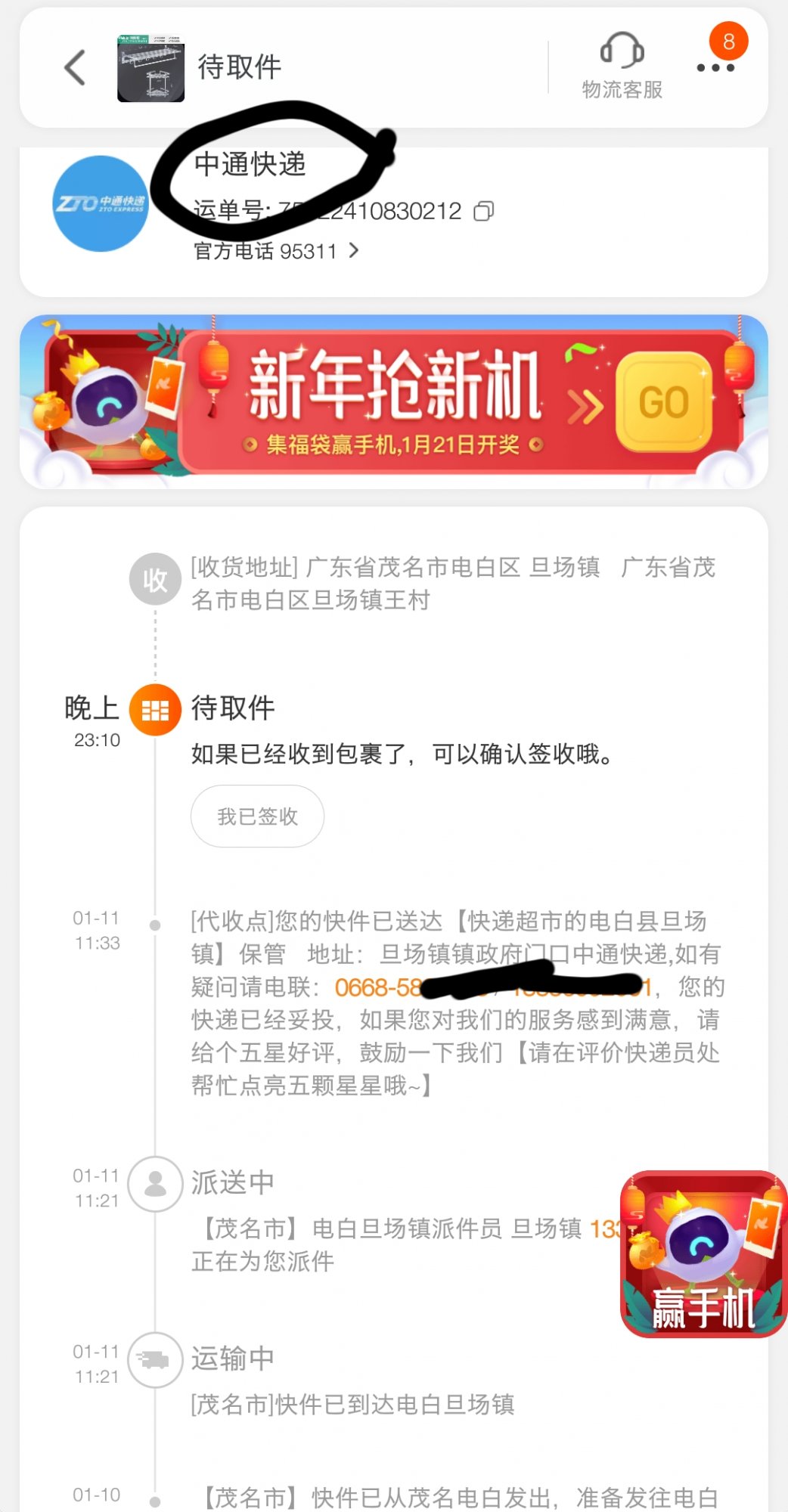Contact 物流客服 logistics support
Image resolution: width=788 pixels, height=1512 pixels.
pyautogui.click(x=622, y=67)
